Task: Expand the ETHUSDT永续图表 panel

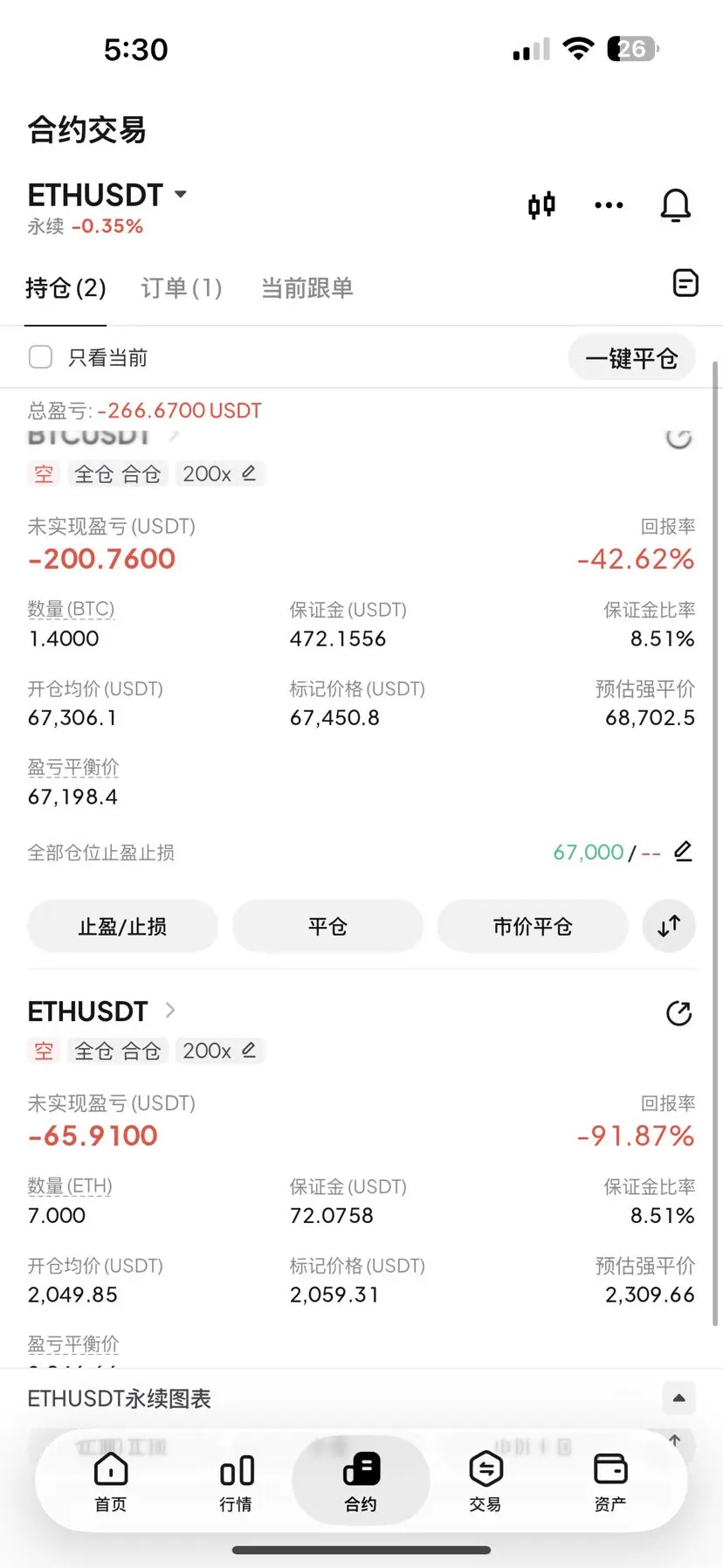Action: point(678,1399)
